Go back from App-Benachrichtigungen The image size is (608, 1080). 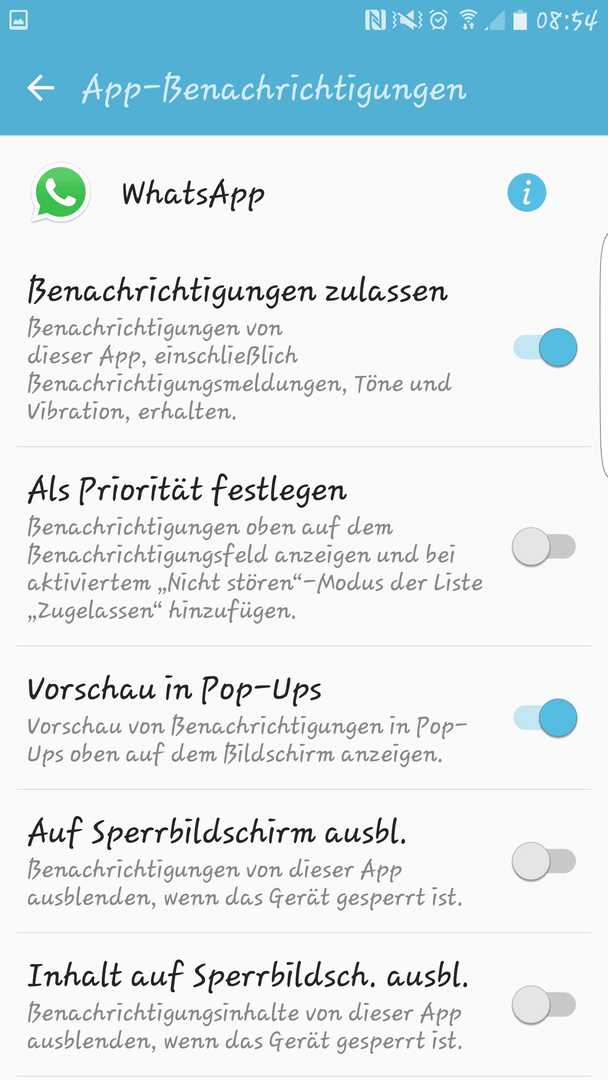point(41,88)
